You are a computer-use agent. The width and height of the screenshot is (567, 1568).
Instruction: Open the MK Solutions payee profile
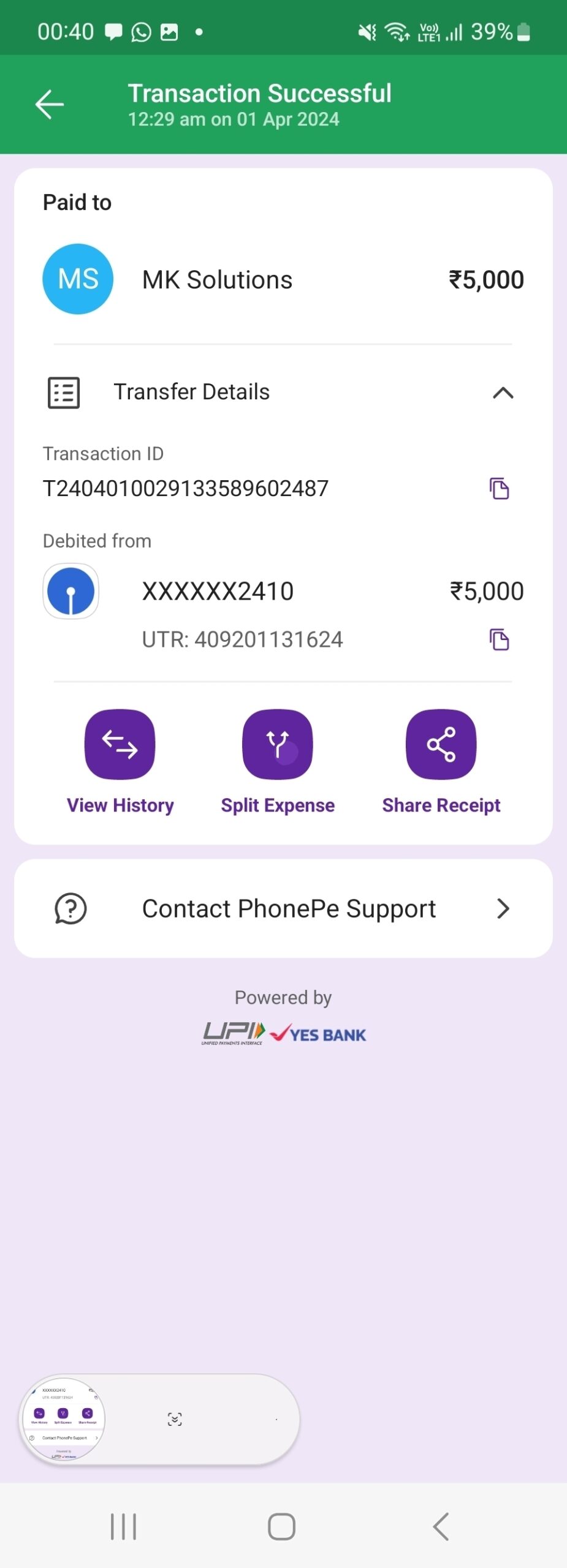(78, 279)
